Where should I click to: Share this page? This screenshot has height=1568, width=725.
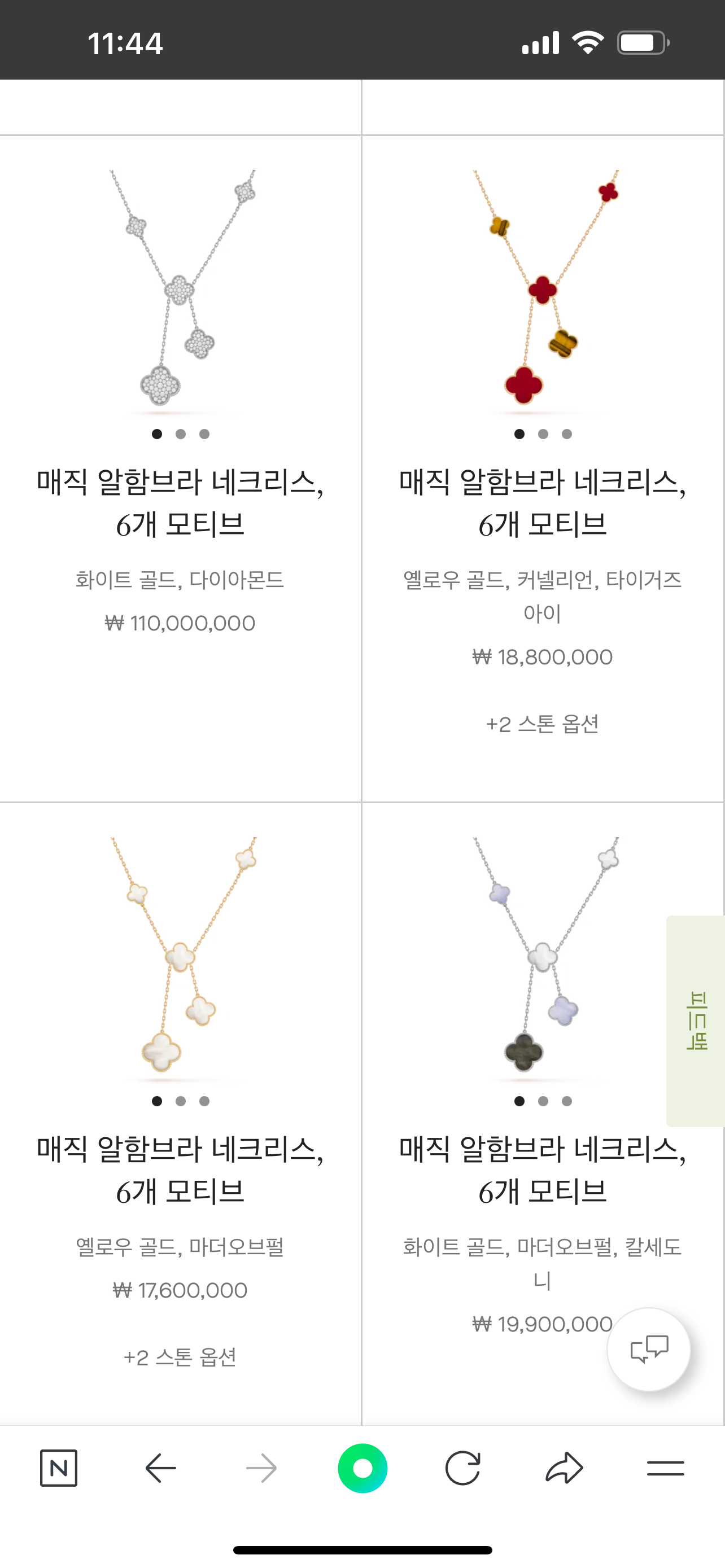pyautogui.click(x=564, y=1468)
